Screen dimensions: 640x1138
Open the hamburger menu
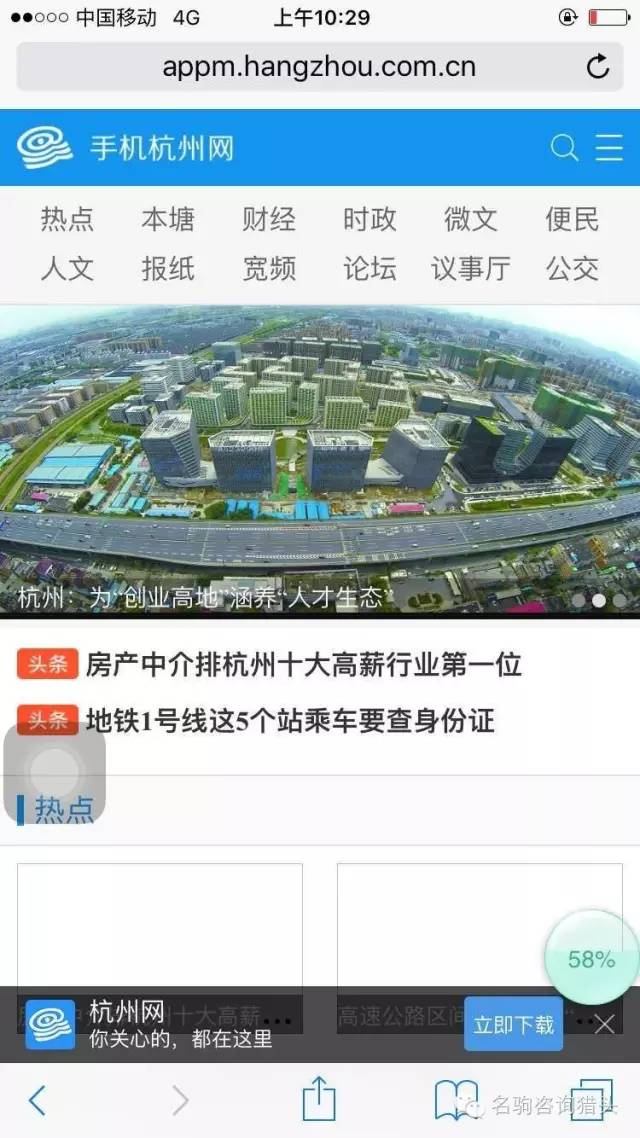point(609,148)
